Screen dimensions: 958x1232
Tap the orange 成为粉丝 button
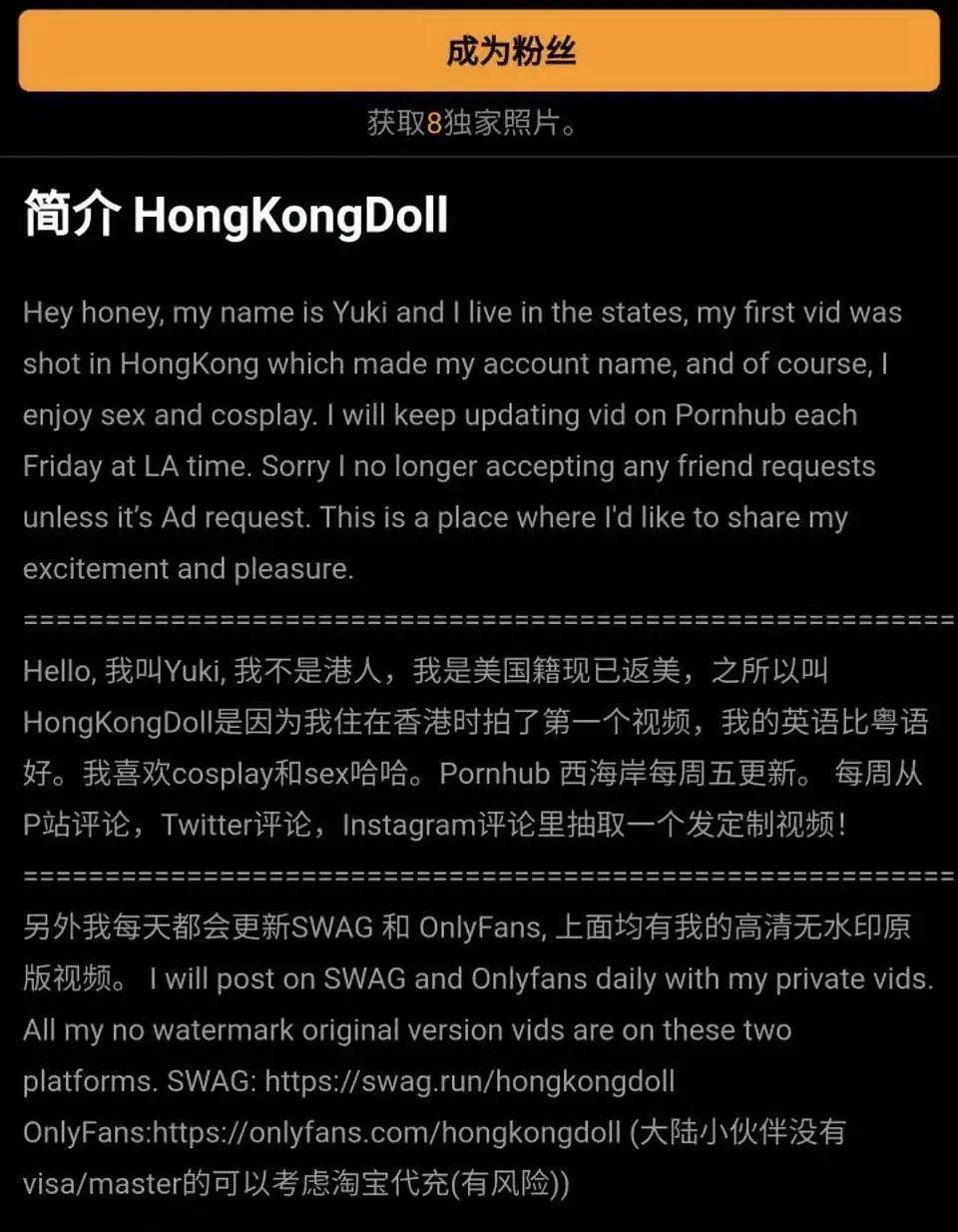(x=479, y=50)
